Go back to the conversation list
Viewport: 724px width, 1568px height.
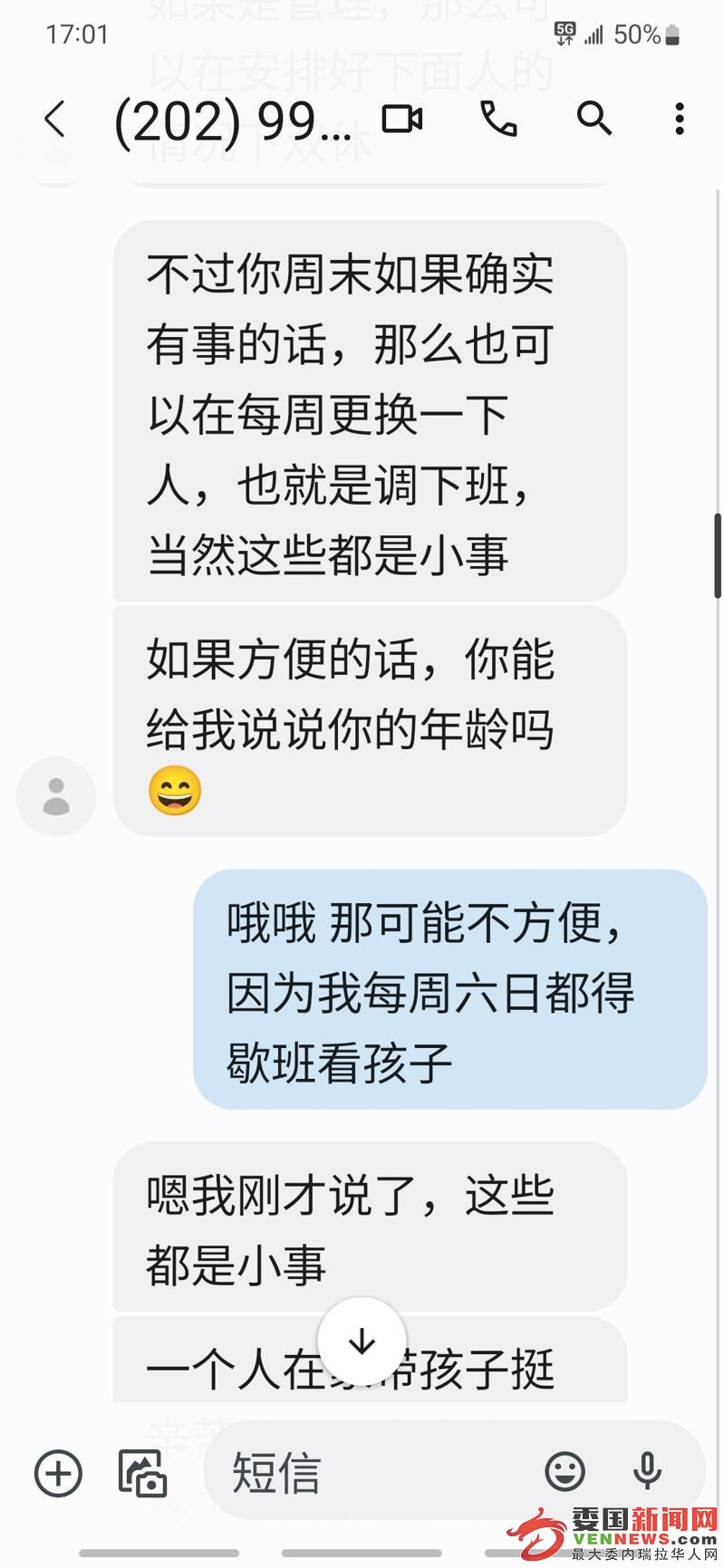click(x=55, y=119)
